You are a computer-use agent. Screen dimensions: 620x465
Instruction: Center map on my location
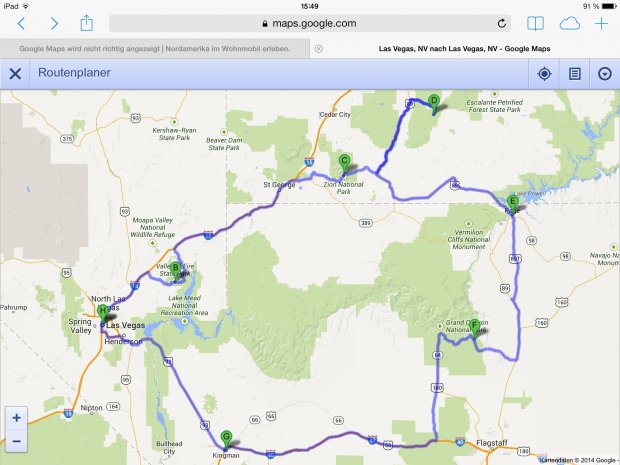[544, 73]
